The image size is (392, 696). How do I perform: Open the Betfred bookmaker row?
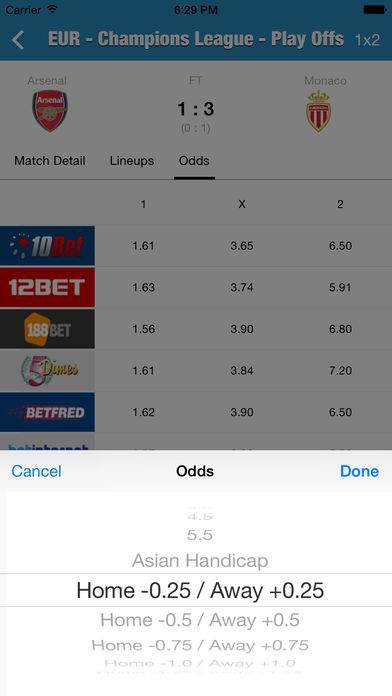pyautogui.click(x=196, y=412)
